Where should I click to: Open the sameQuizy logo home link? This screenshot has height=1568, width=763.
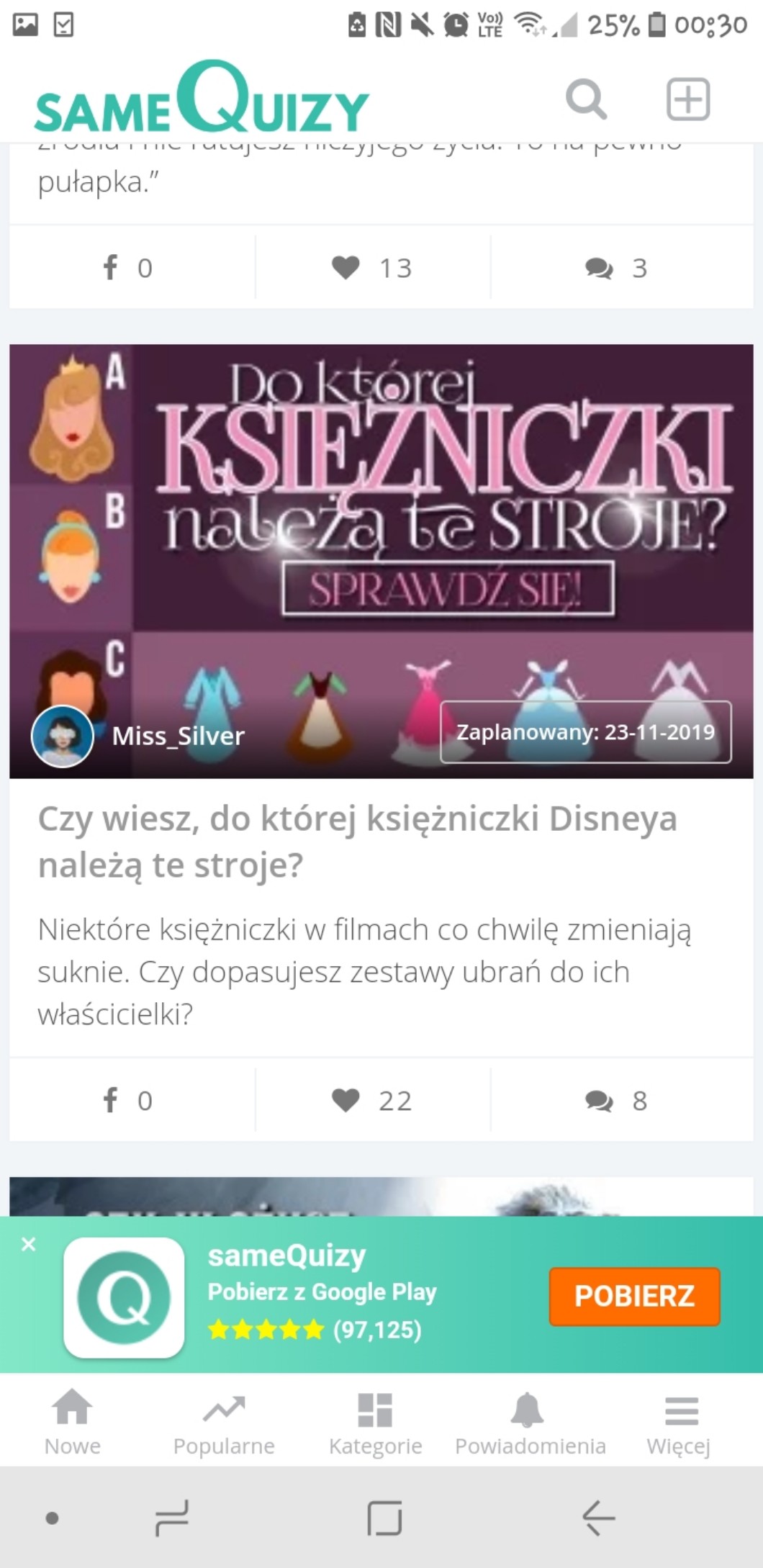point(202,97)
